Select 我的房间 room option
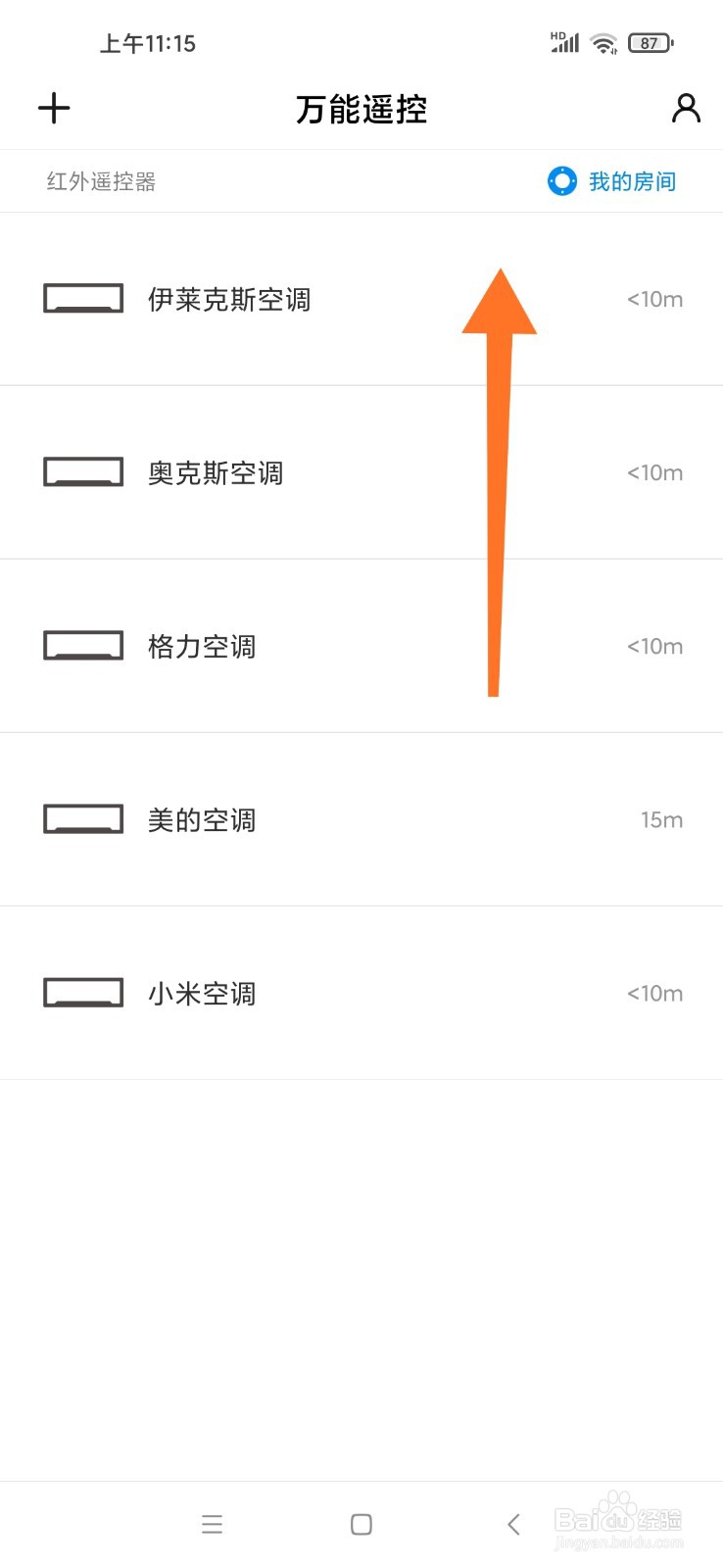This screenshot has width=723, height=1568. click(611, 181)
